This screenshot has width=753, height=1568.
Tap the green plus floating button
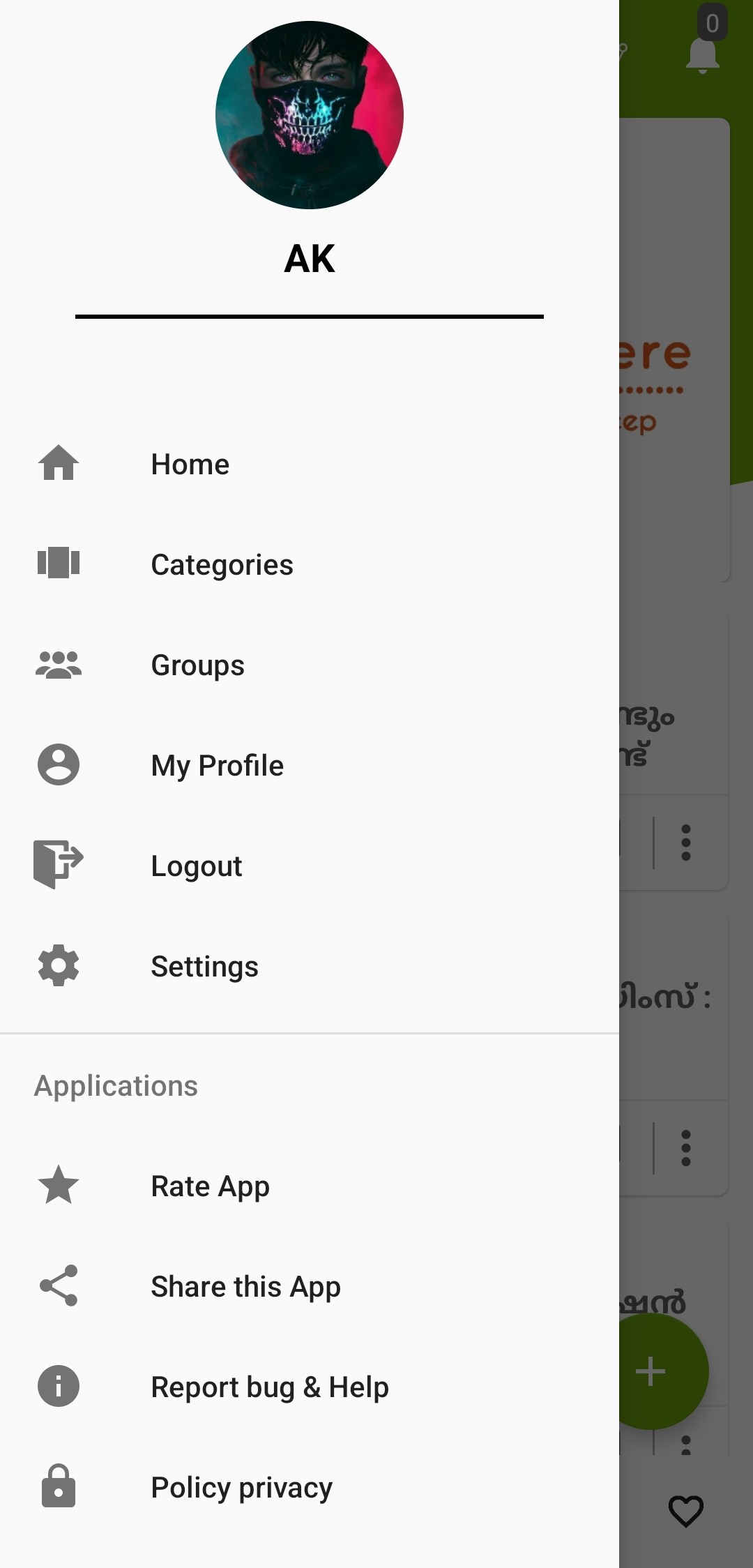(651, 1371)
